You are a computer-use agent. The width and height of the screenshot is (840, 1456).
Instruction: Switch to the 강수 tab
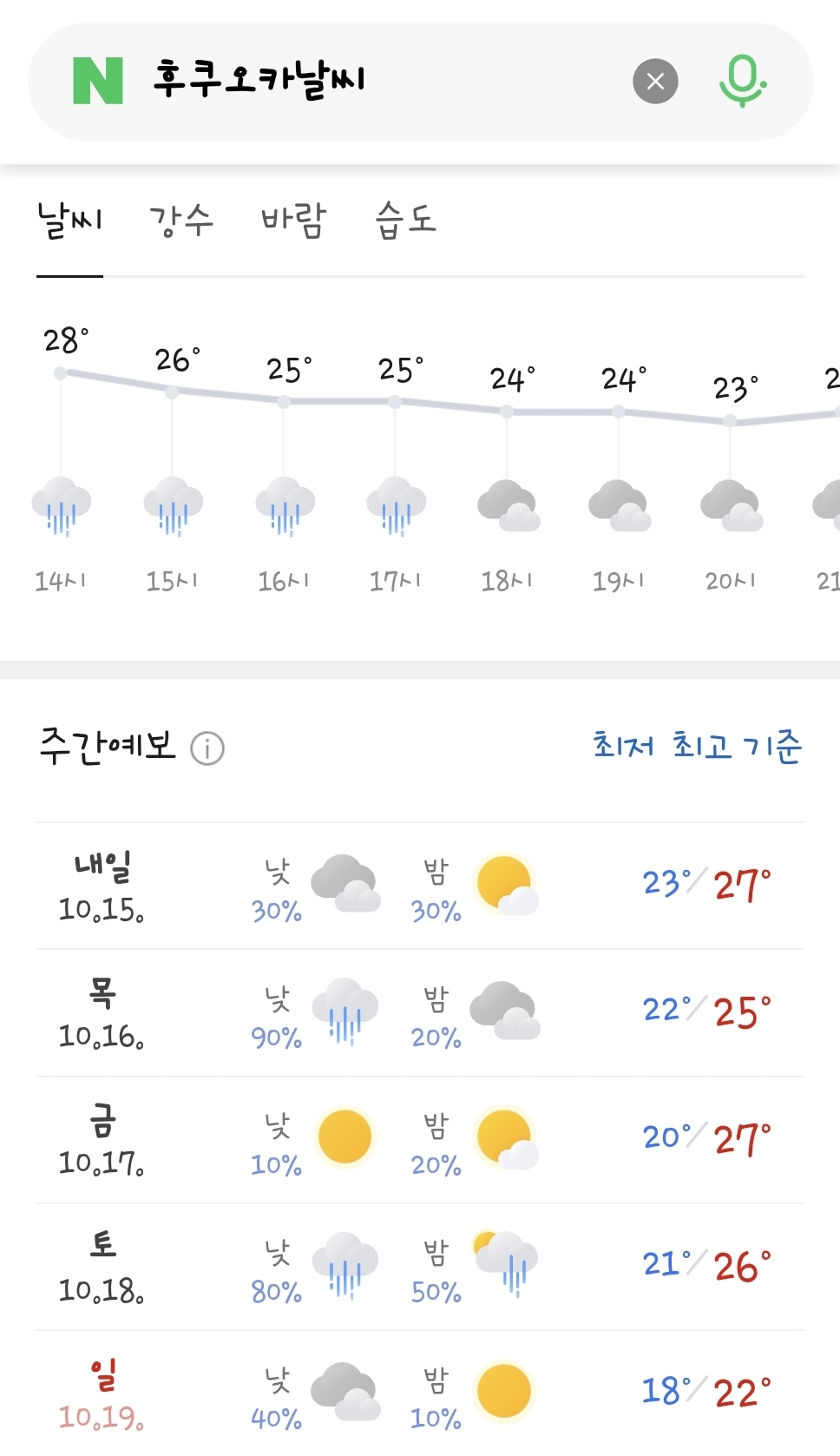pyautogui.click(x=180, y=221)
